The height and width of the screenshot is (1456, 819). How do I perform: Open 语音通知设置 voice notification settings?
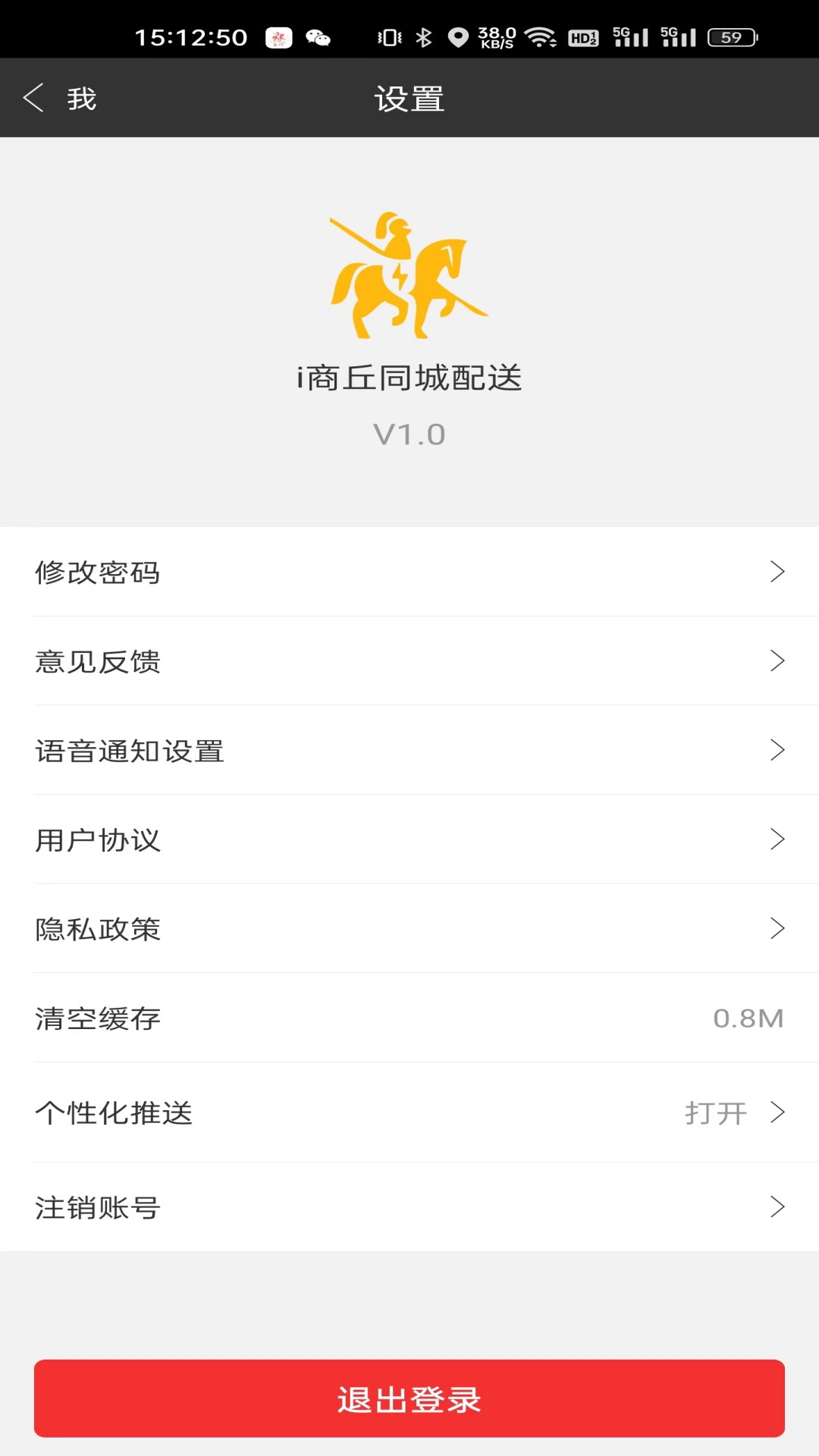[409, 751]
